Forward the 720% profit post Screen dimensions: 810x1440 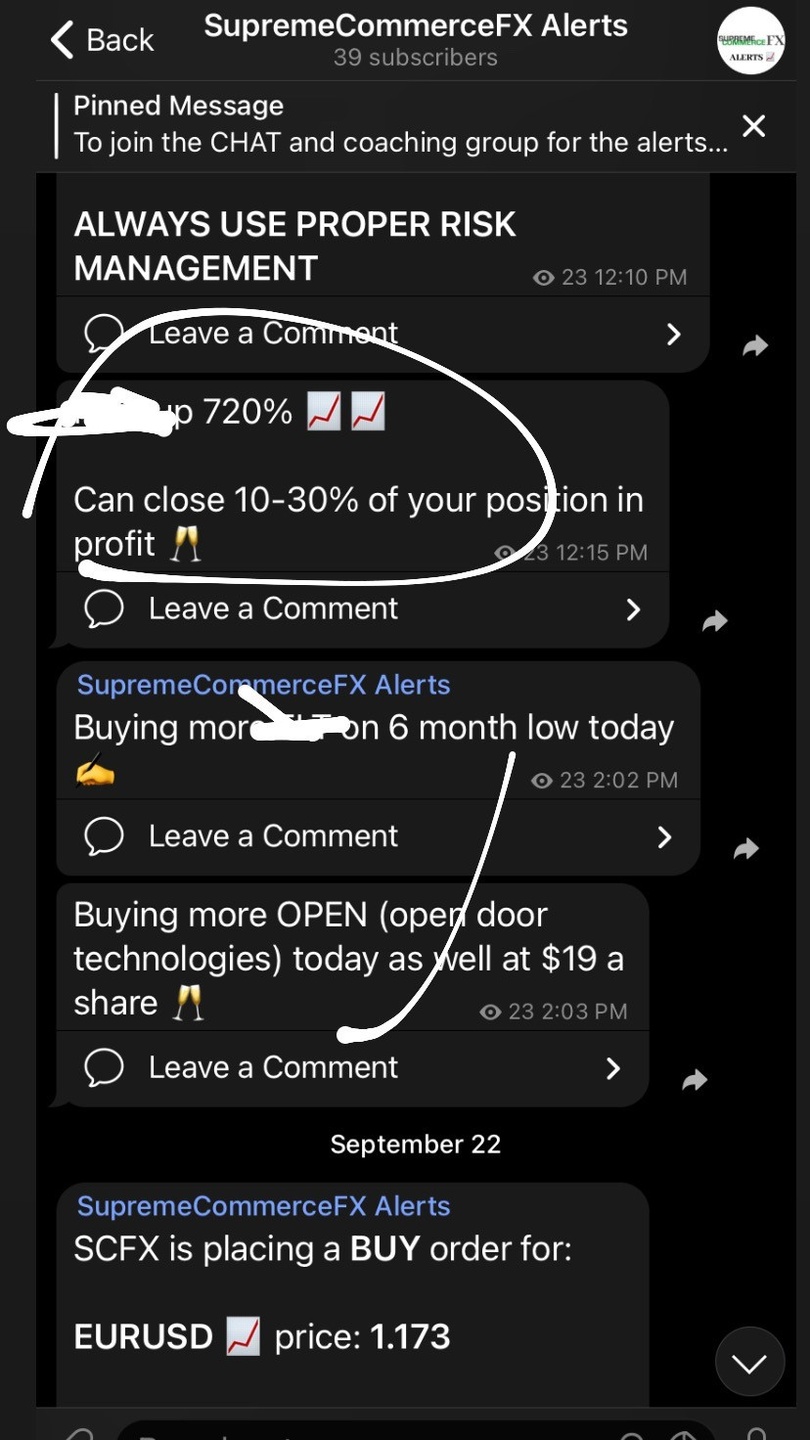[x=715, y=622]
